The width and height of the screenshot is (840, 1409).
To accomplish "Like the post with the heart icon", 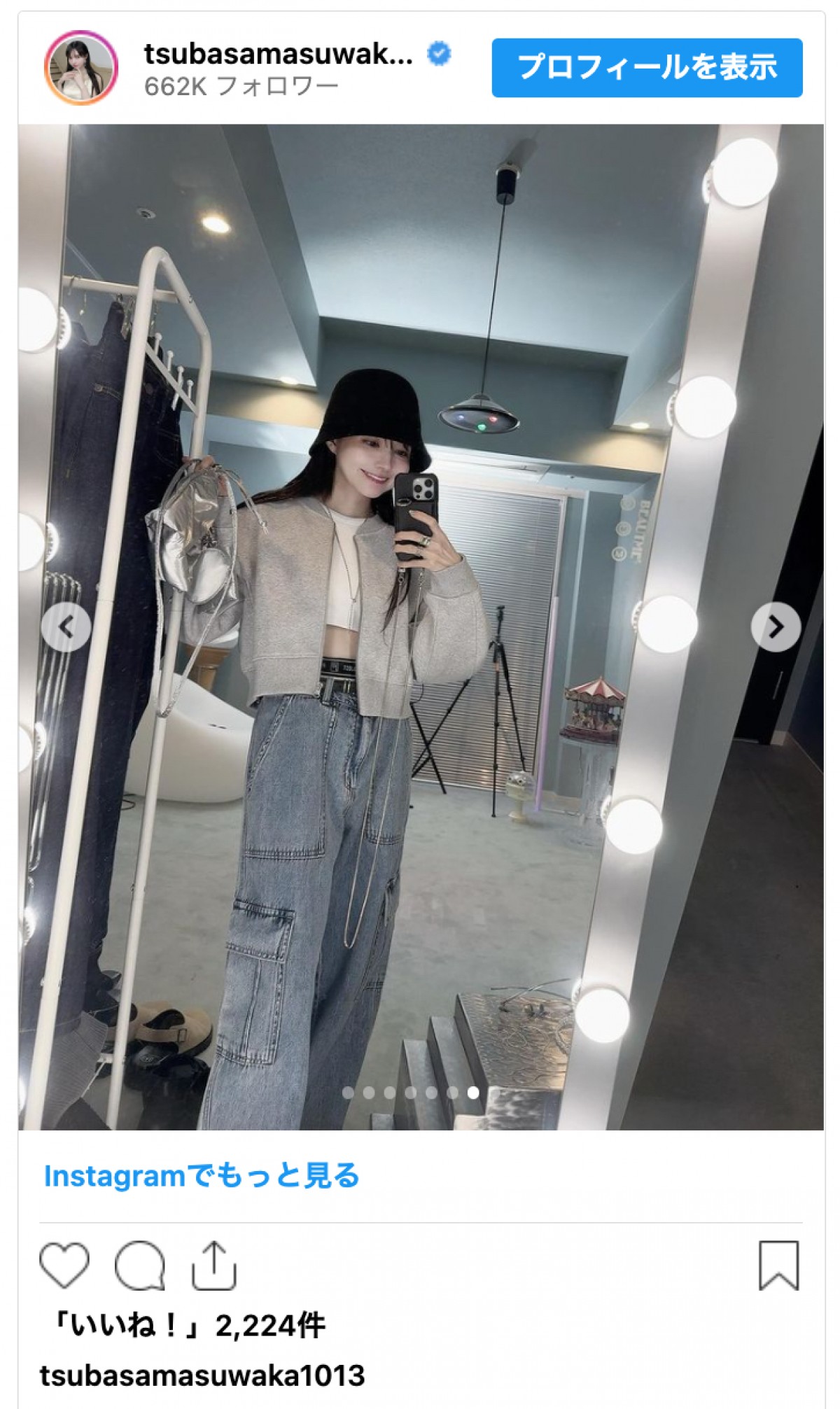I will [64, 1266].
